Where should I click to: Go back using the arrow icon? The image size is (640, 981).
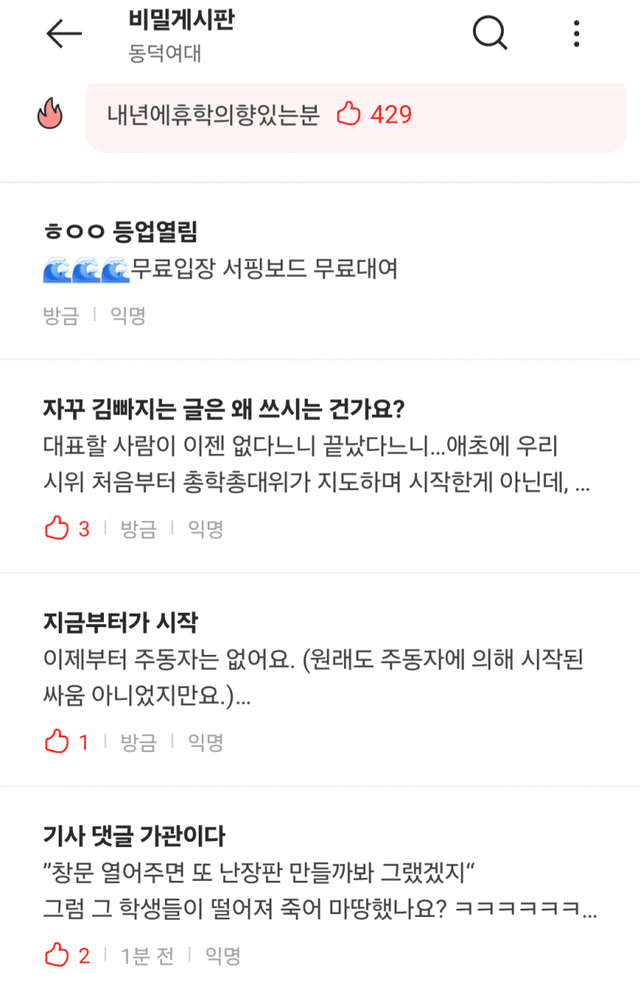click(64, 34)
